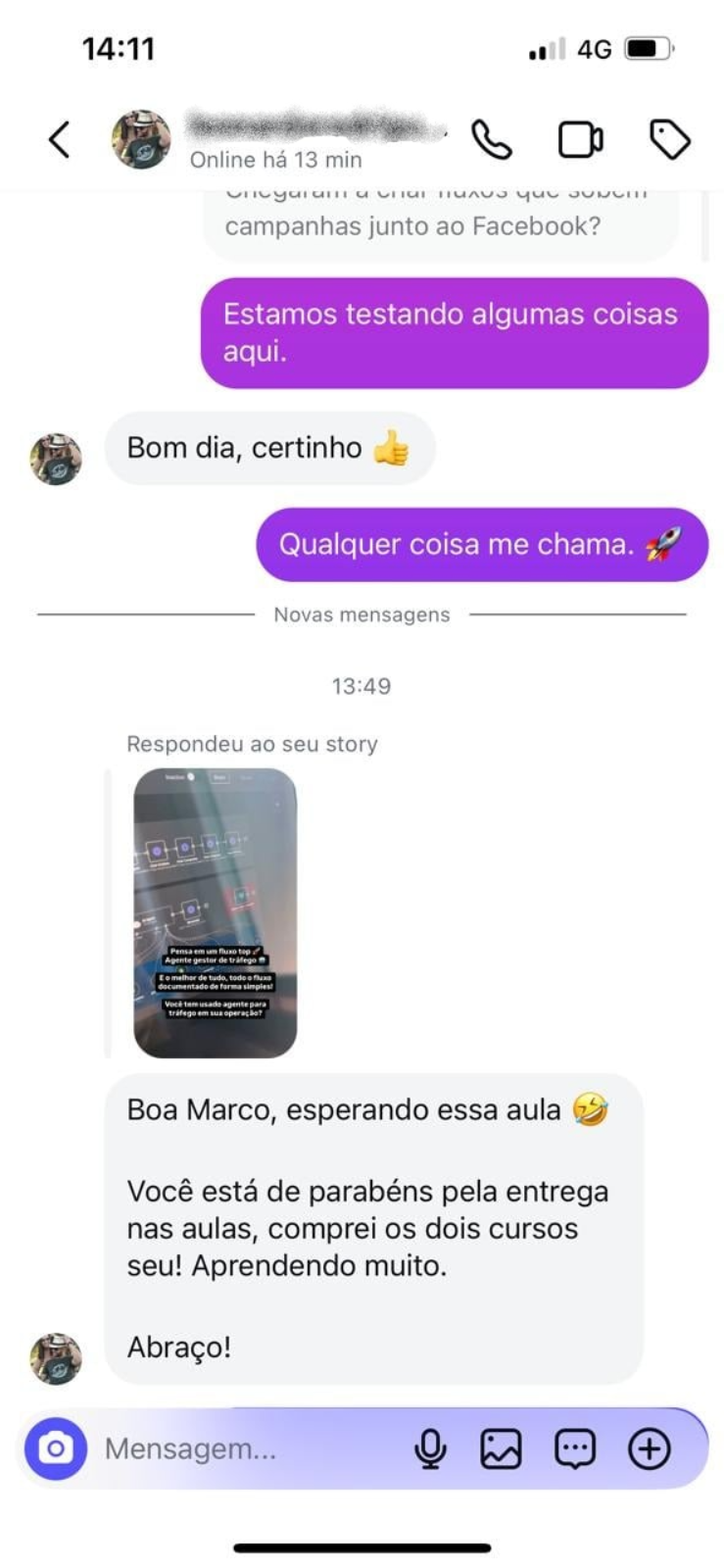The image size is (724, 1568).
Task: Open the replied story thumbnail
Action: [x=215, y=912]
